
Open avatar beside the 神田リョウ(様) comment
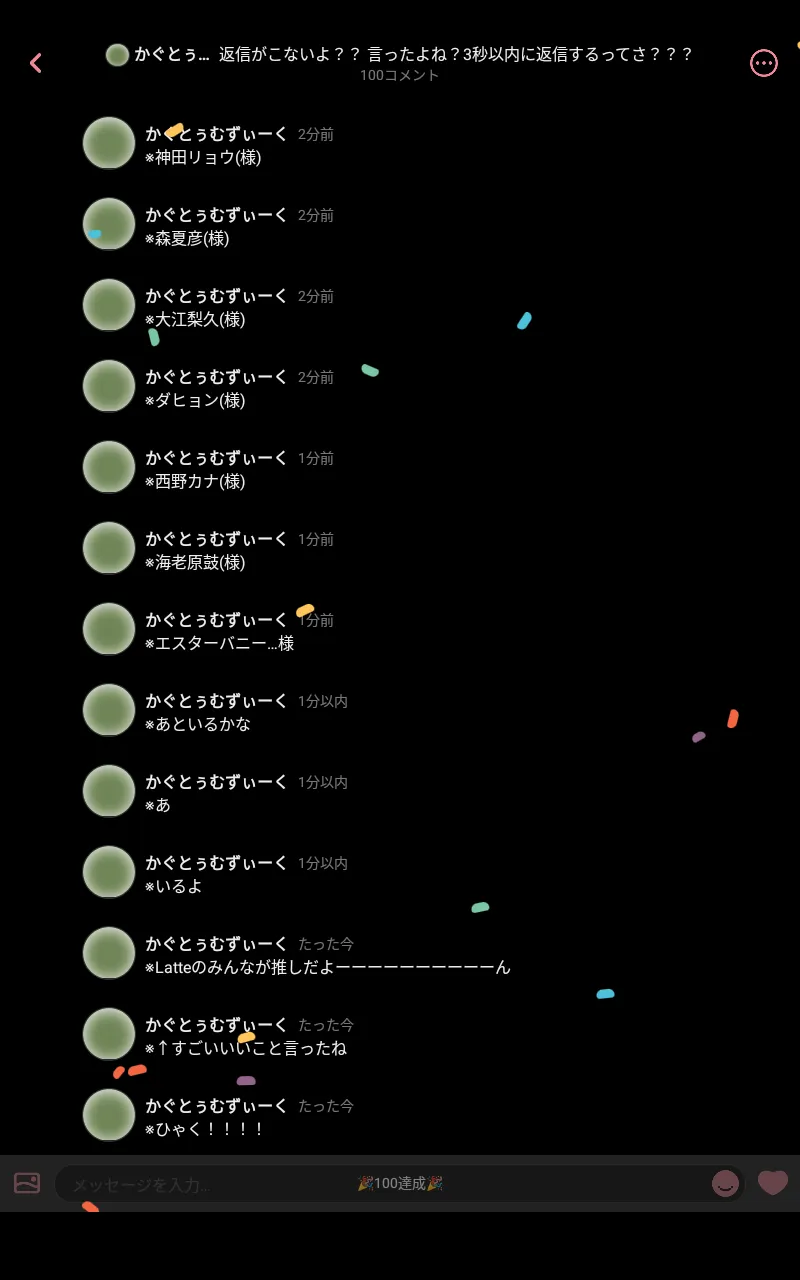click(x=109, y=143)
